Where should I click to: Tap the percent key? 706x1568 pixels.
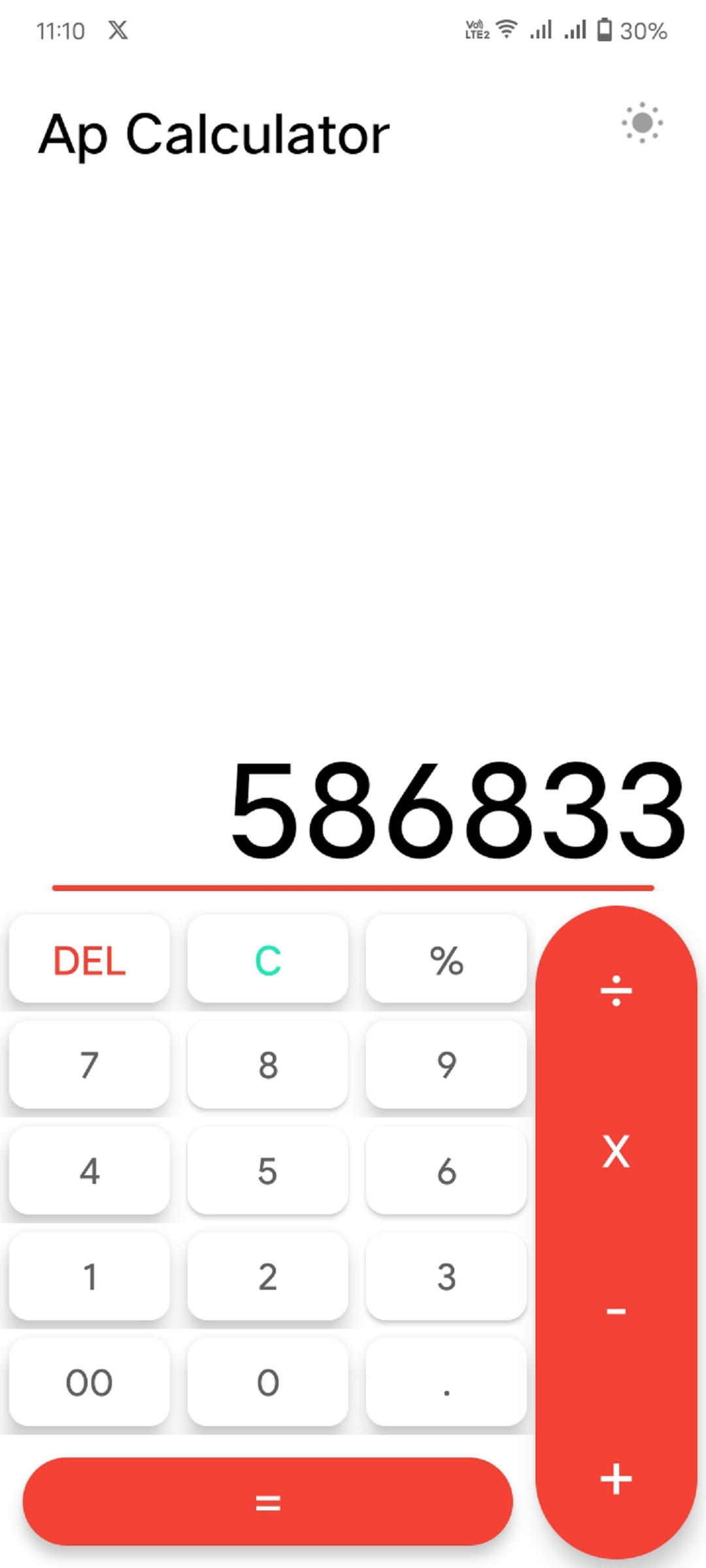point(446,960)
